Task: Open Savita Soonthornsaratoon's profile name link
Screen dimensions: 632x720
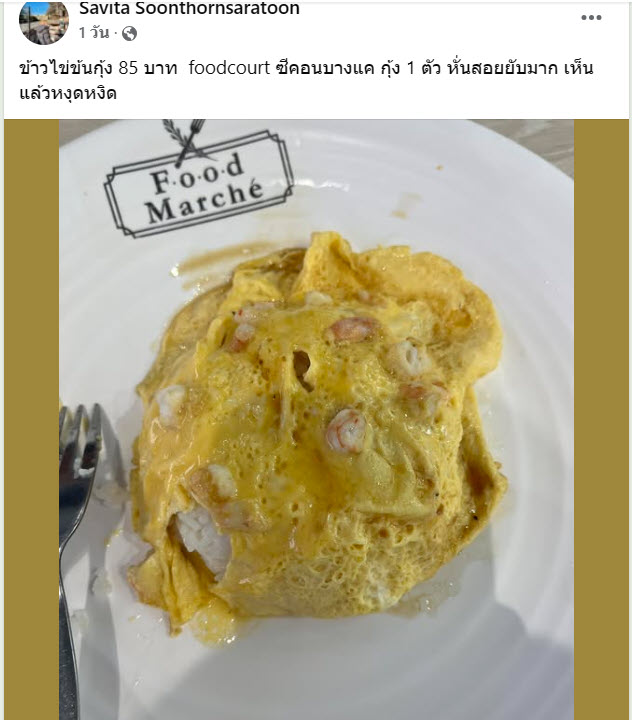Action: tap(189, 9)
